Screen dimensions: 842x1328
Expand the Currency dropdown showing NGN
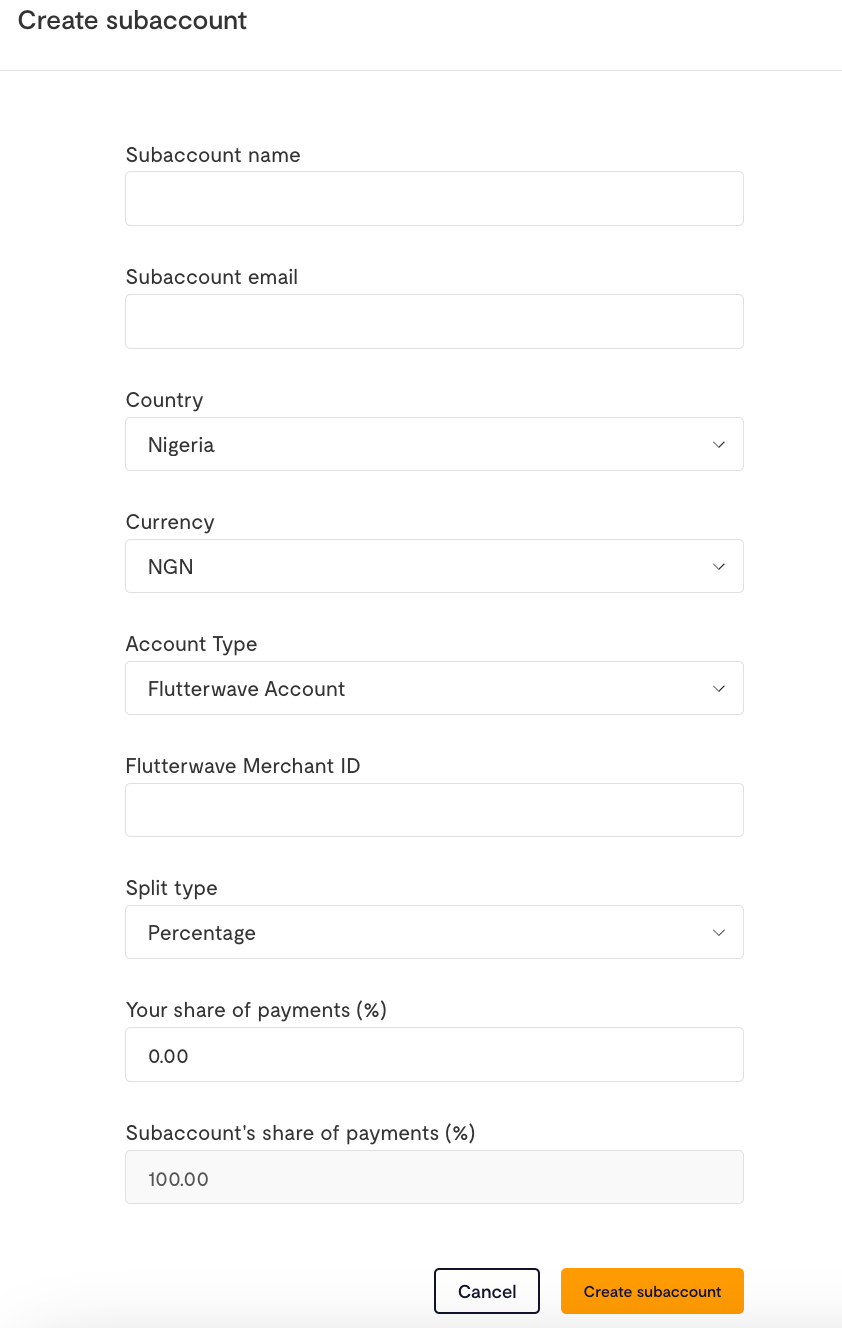pyautogui.click(x=434, y=566)
